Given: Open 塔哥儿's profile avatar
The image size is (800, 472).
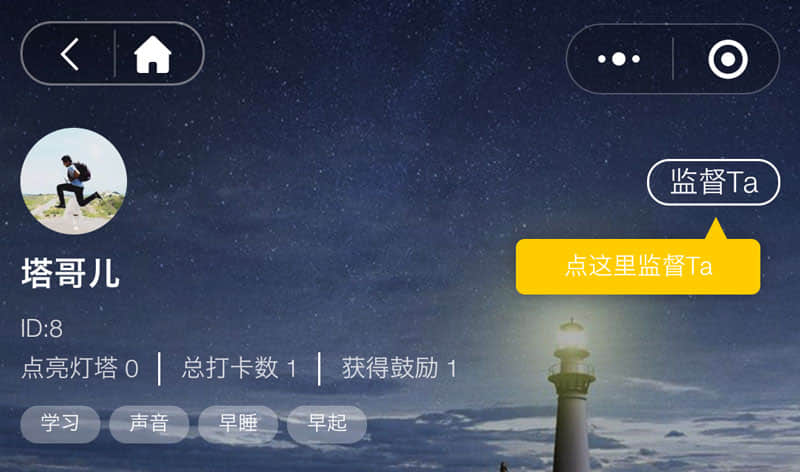Looking at the screenshot, I should [74, 181].
